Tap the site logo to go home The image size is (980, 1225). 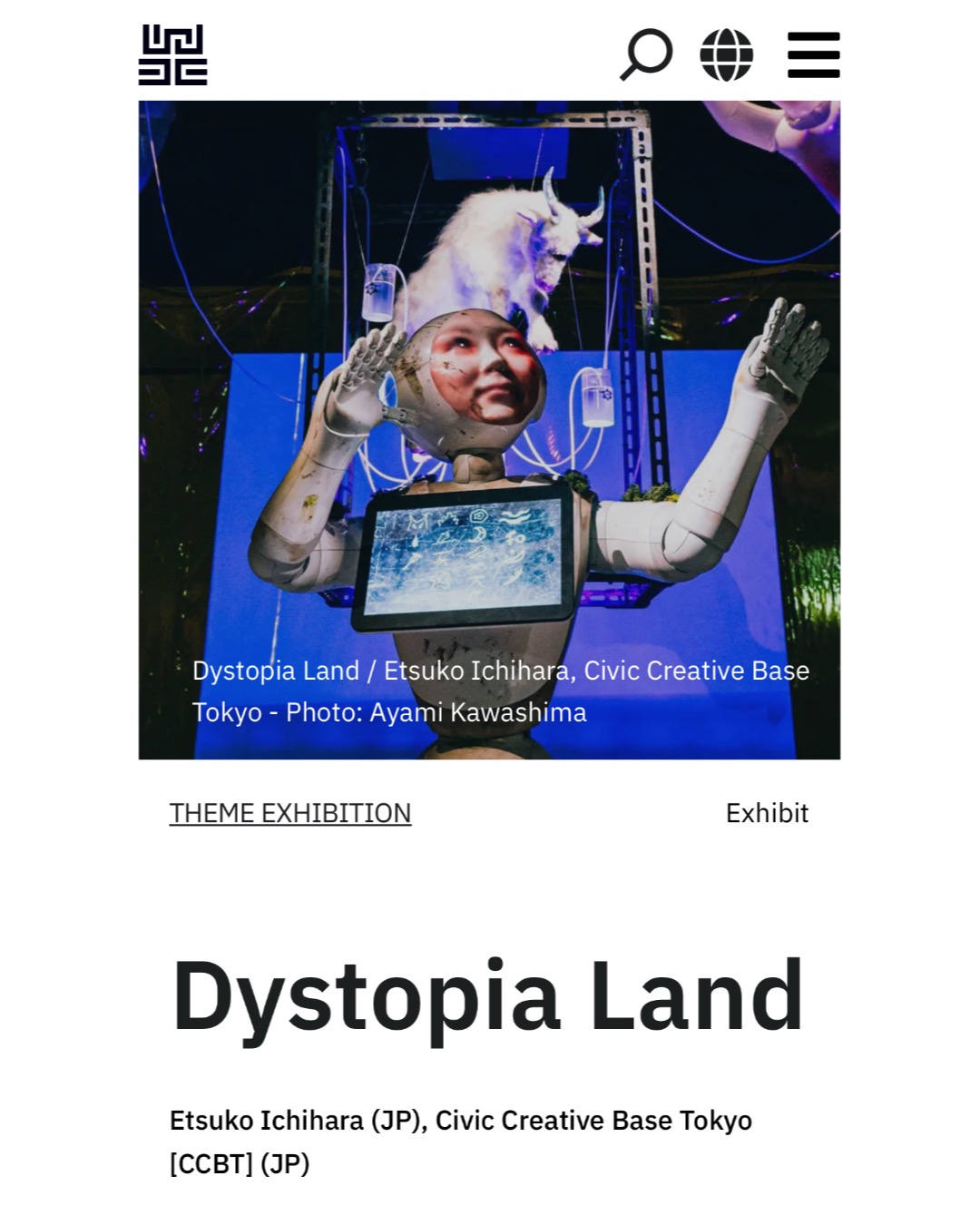tap(172, 54)
